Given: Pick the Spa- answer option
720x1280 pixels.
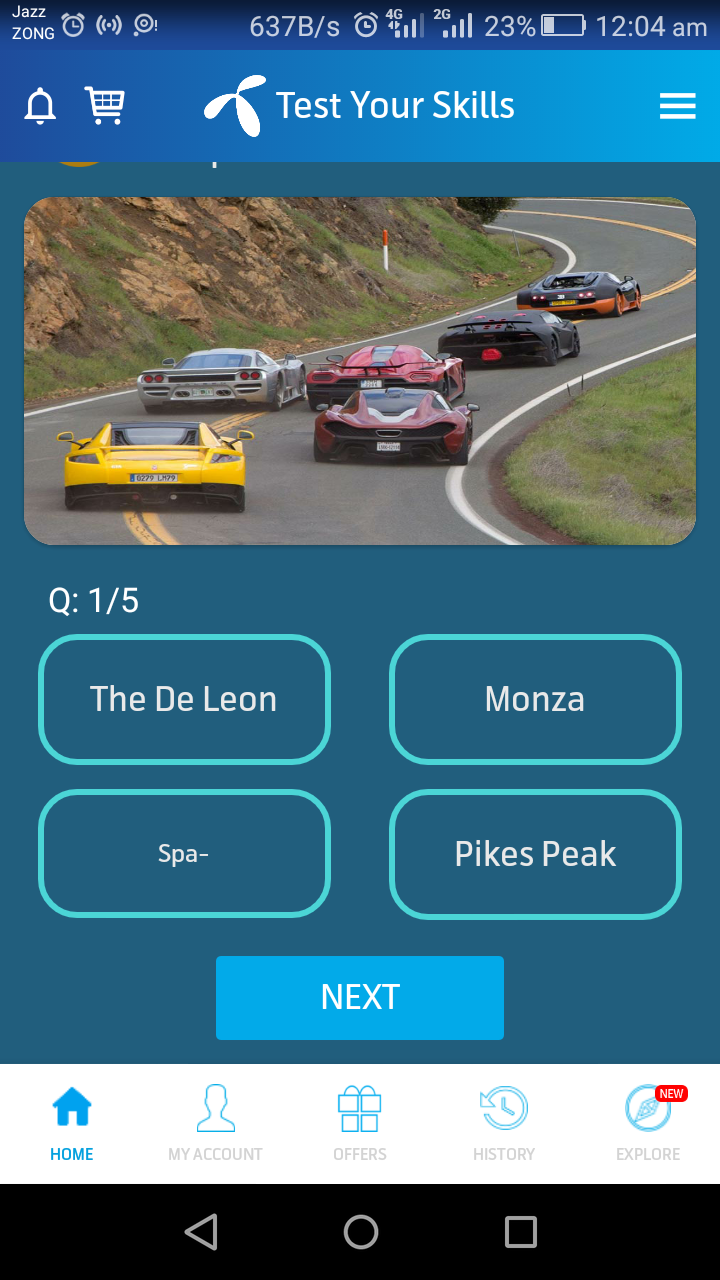Looking at the screenshot, I should pyautogui.click(x=184, y=853).
